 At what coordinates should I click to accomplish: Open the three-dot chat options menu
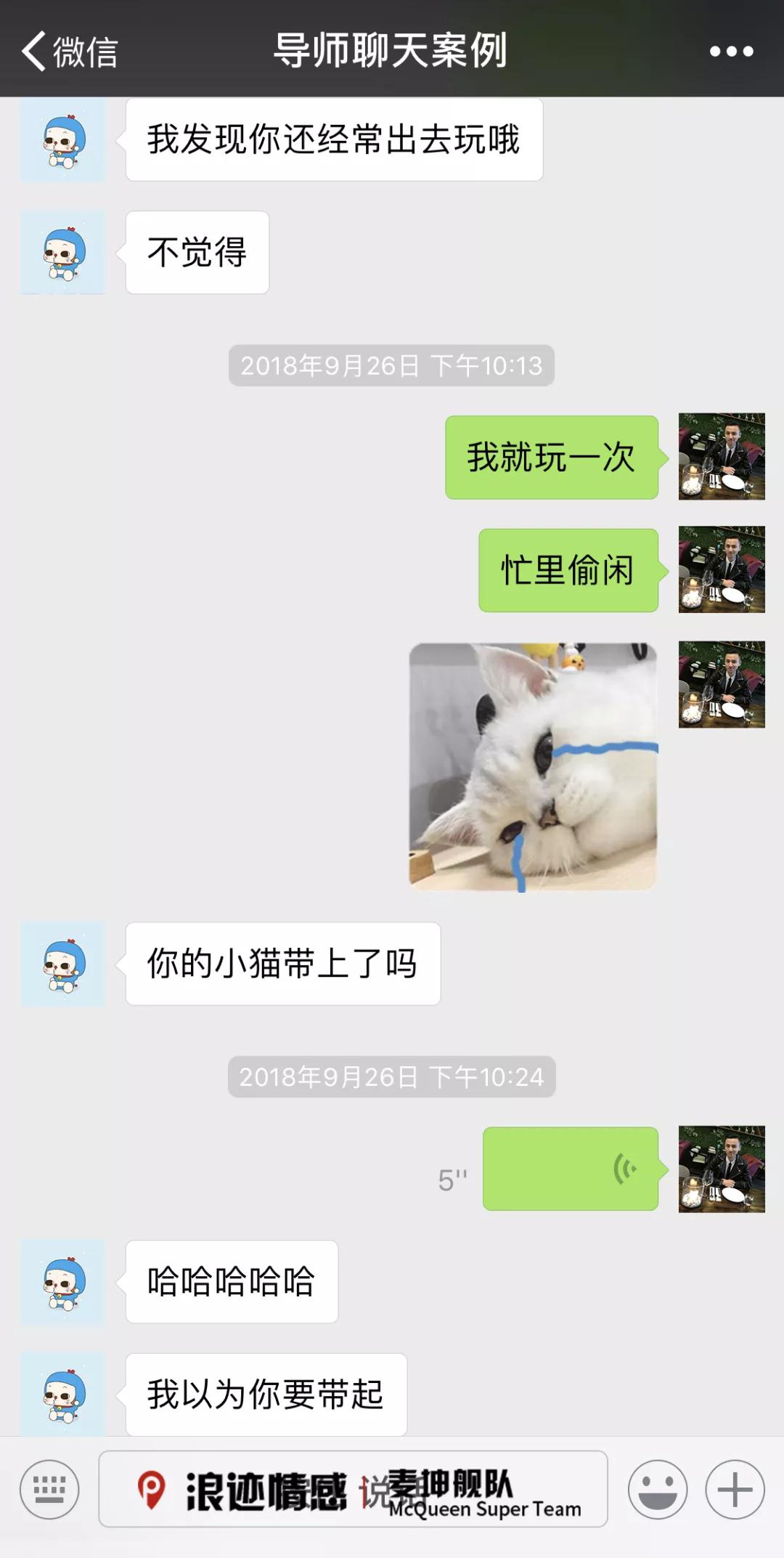pos(731,52)
